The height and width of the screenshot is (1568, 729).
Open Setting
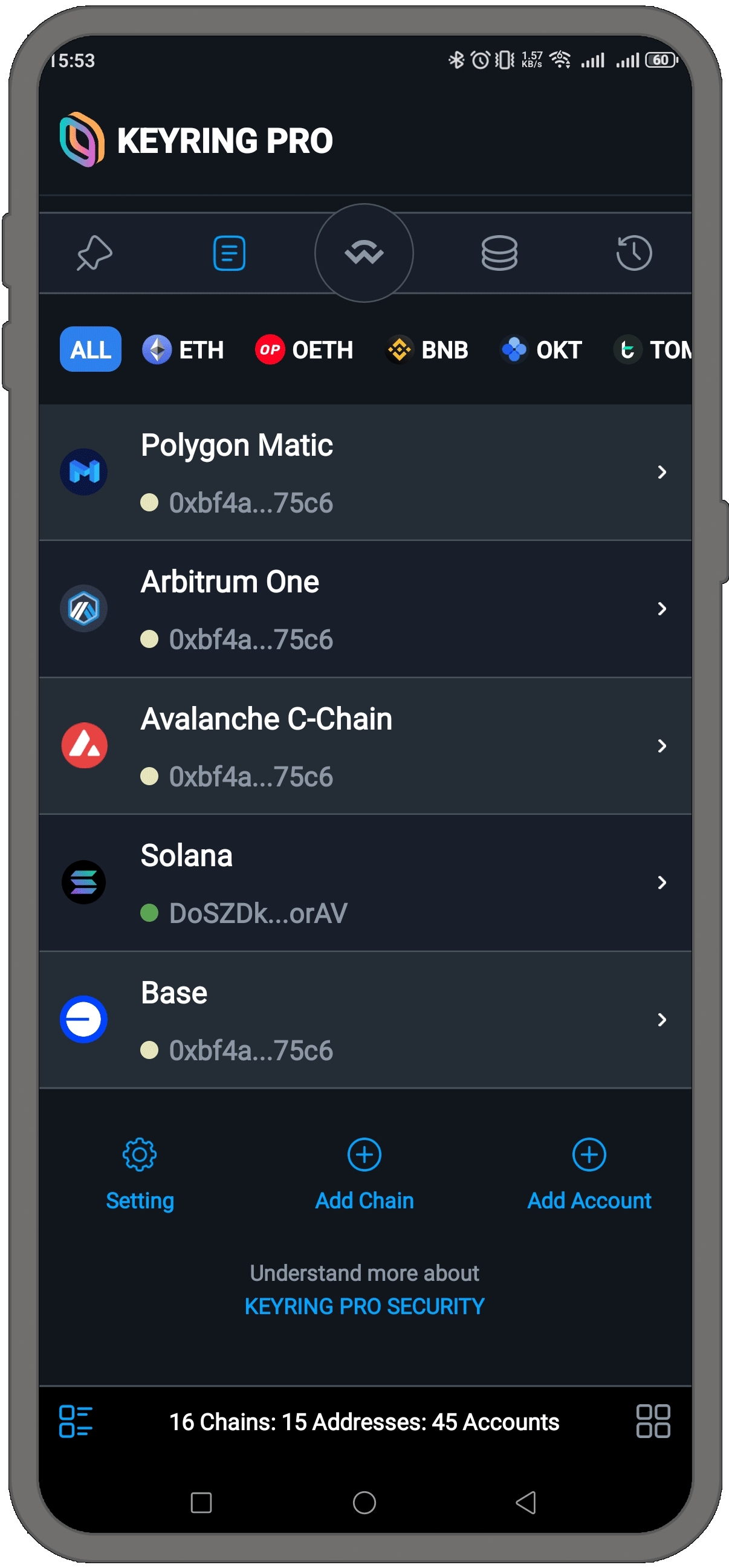coord(140,1173)
